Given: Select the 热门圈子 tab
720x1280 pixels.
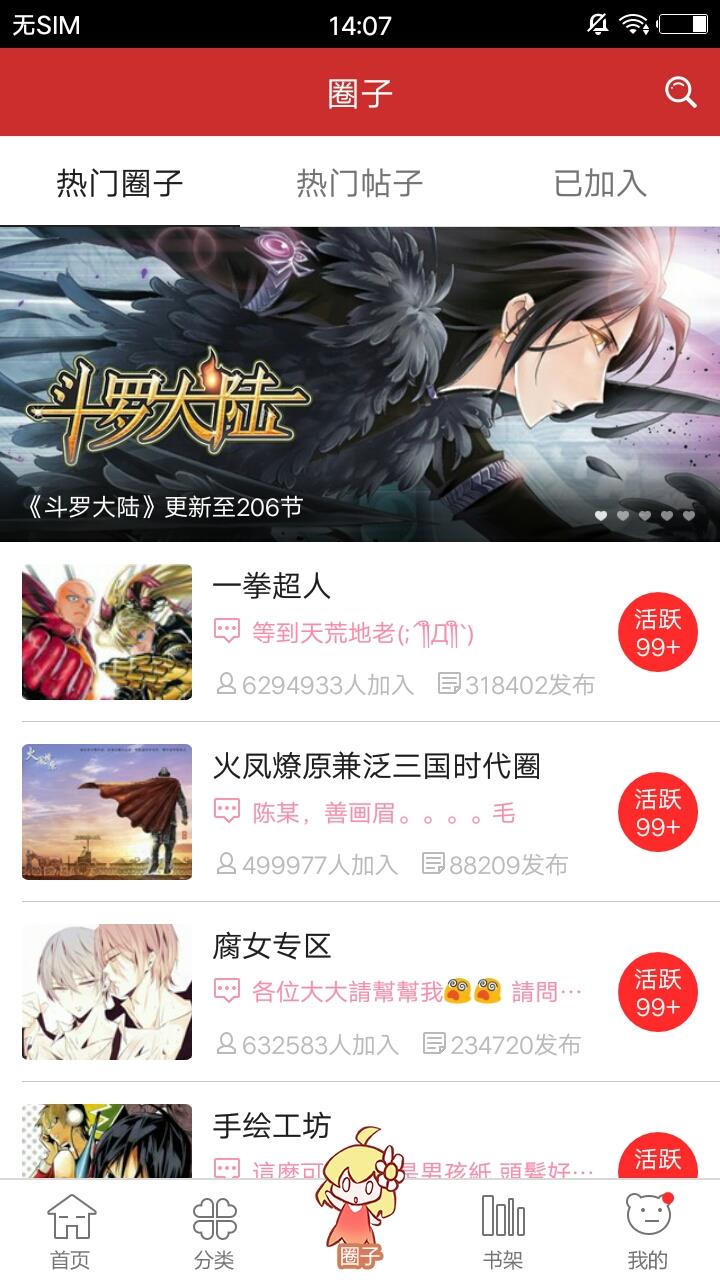Looking at the screenshot, I should (x=120, y=183).
